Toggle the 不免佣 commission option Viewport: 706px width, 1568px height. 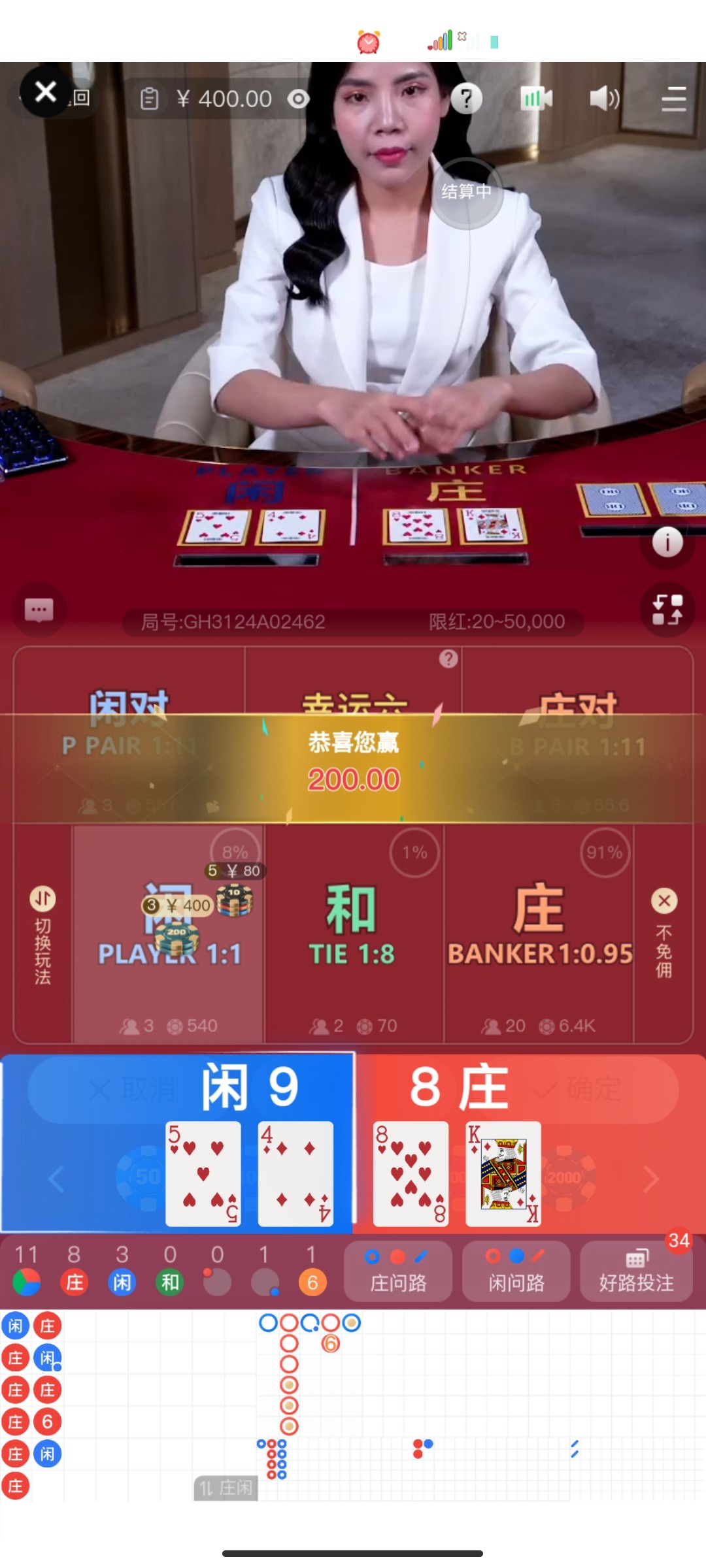[664, 934]
